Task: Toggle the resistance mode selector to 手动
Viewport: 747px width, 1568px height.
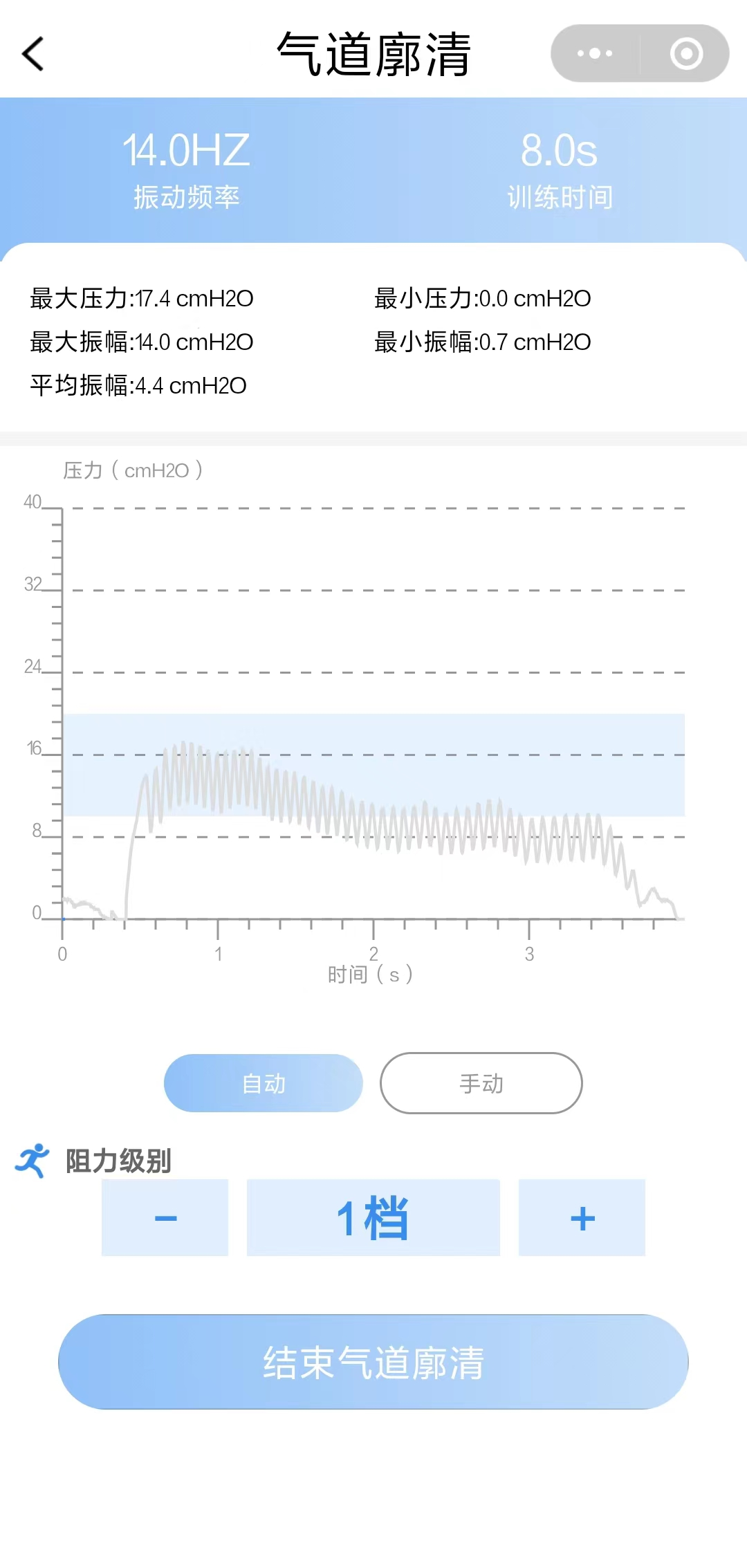Action: [481, 1084]
